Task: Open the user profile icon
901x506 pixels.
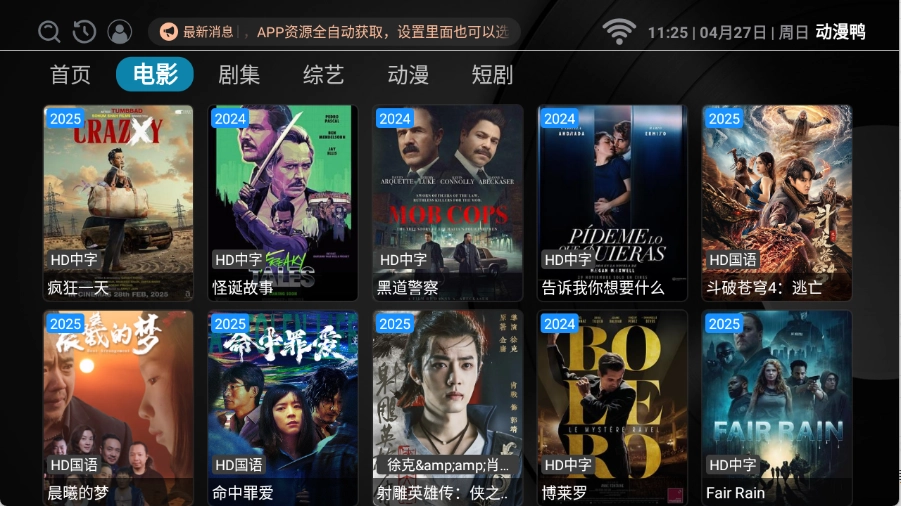Action: 120,32
